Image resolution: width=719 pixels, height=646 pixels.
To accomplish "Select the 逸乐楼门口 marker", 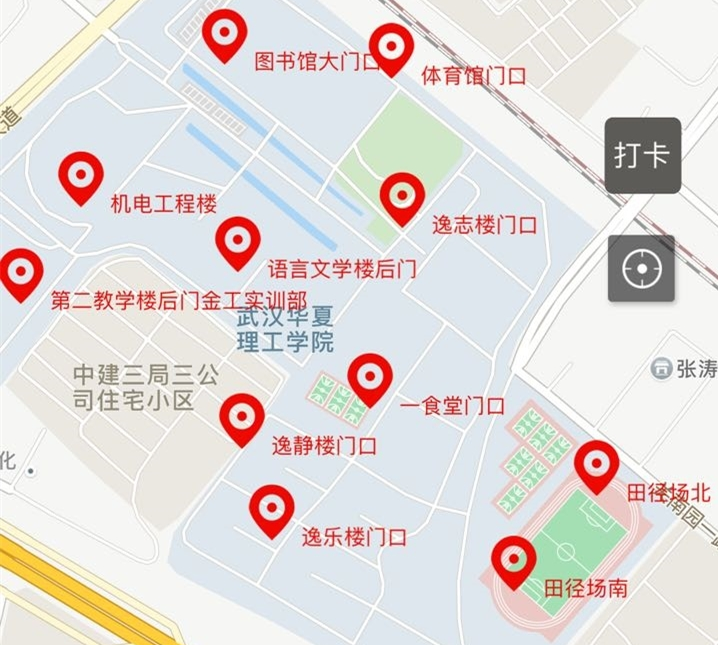I will click(x=271, y=509).
